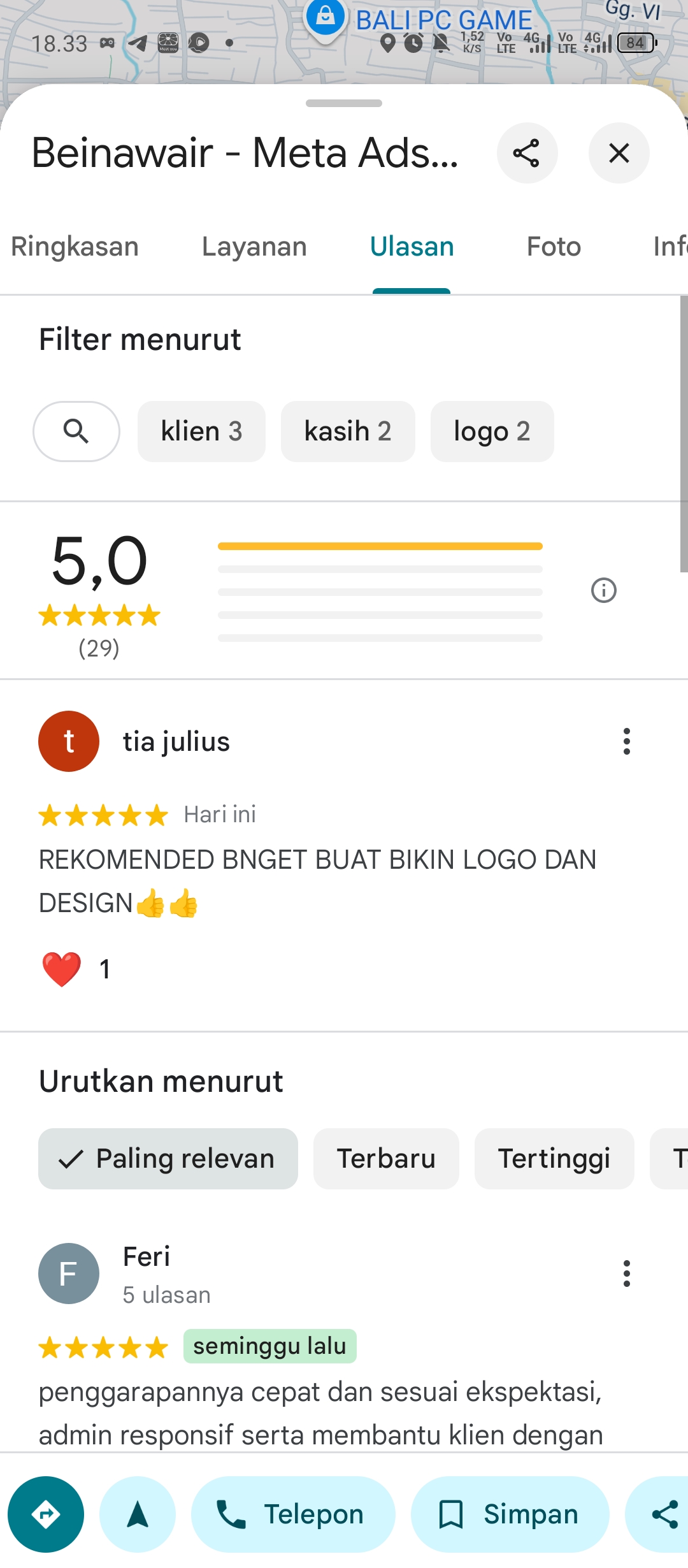Tap the heart reaction on tia julius' review
Image resolution: width=688 pixels, height=1568 pixels.
[x=62, y=969]
